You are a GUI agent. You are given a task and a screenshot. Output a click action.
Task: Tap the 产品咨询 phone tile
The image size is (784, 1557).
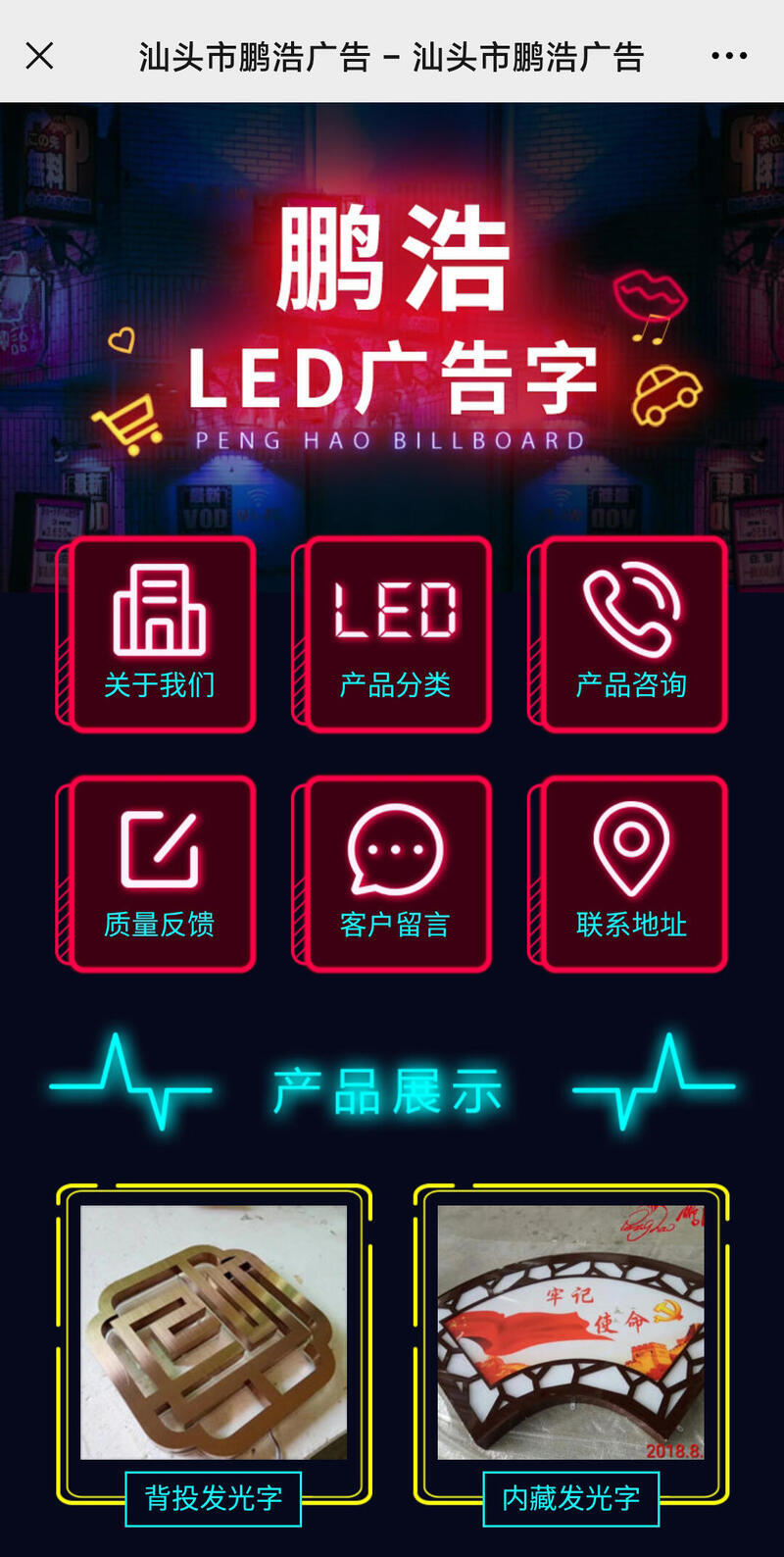(x=631, y=634)
